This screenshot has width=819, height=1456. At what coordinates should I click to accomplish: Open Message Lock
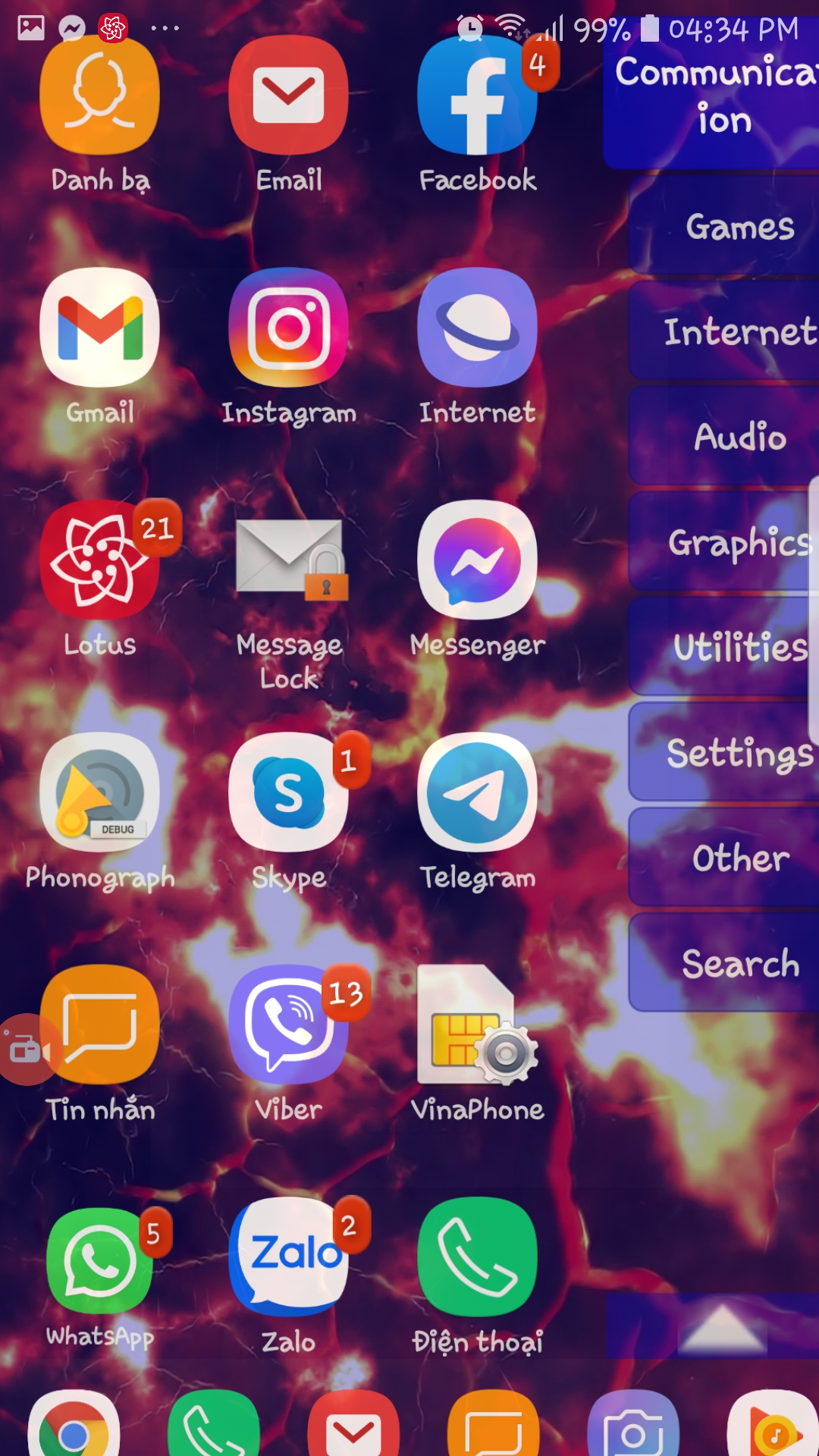coord(289,561)
